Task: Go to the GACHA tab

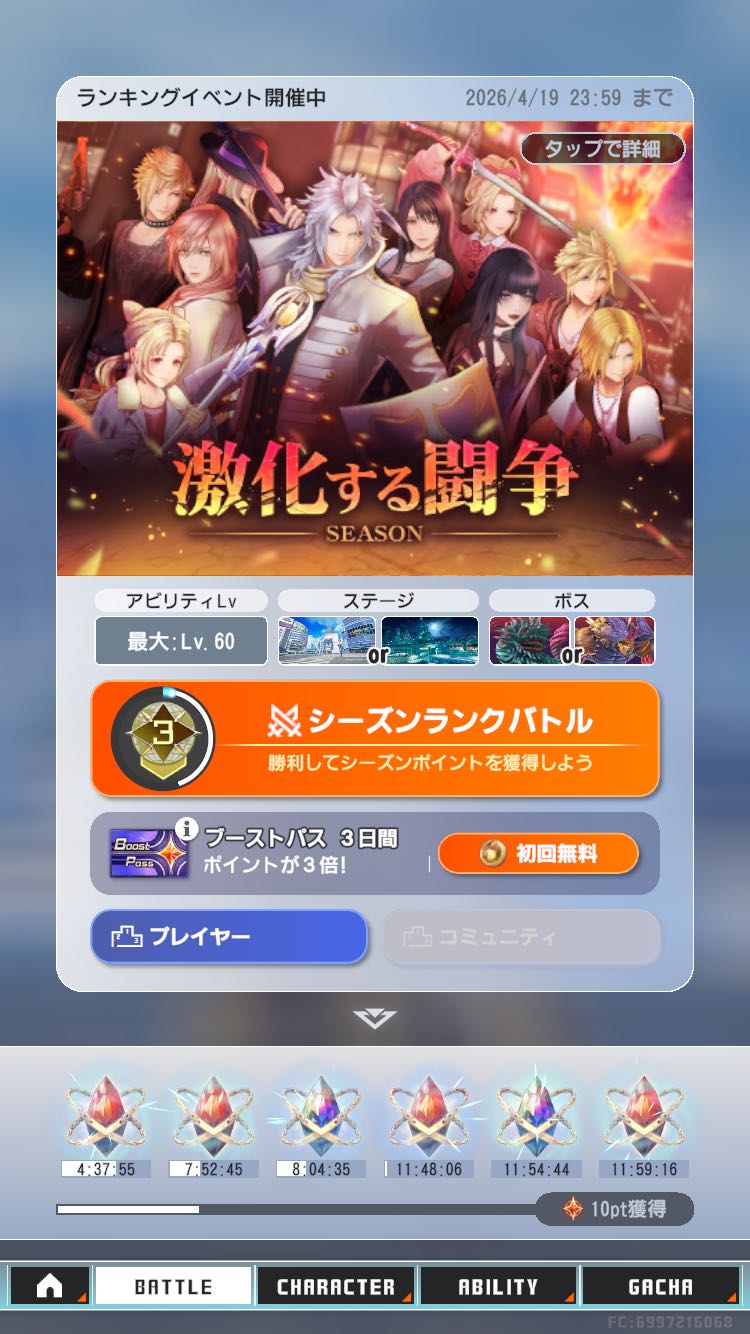Action: pyautogui.click(x=660, y=1286)
